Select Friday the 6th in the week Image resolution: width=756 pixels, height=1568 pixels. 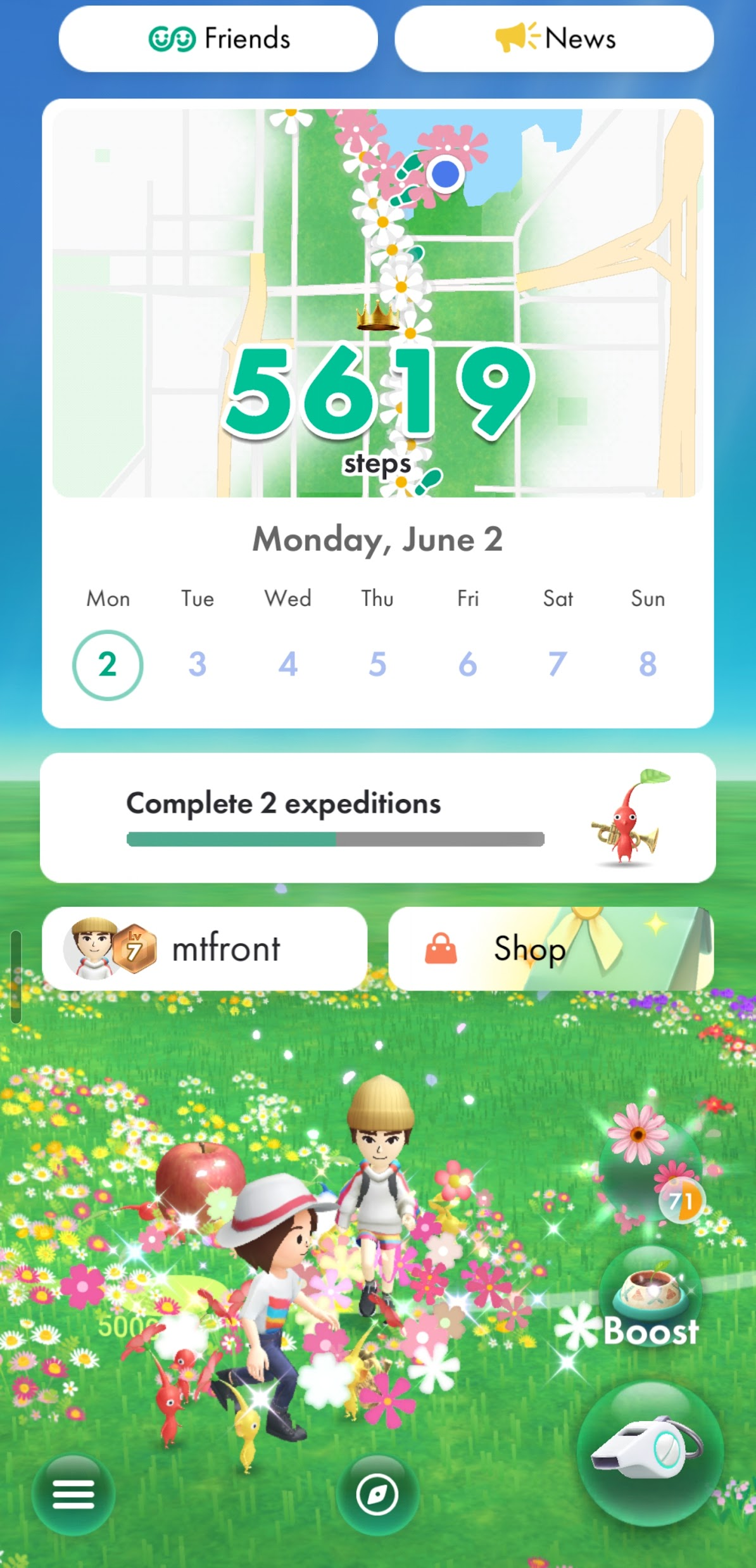[x=468, y=664]
